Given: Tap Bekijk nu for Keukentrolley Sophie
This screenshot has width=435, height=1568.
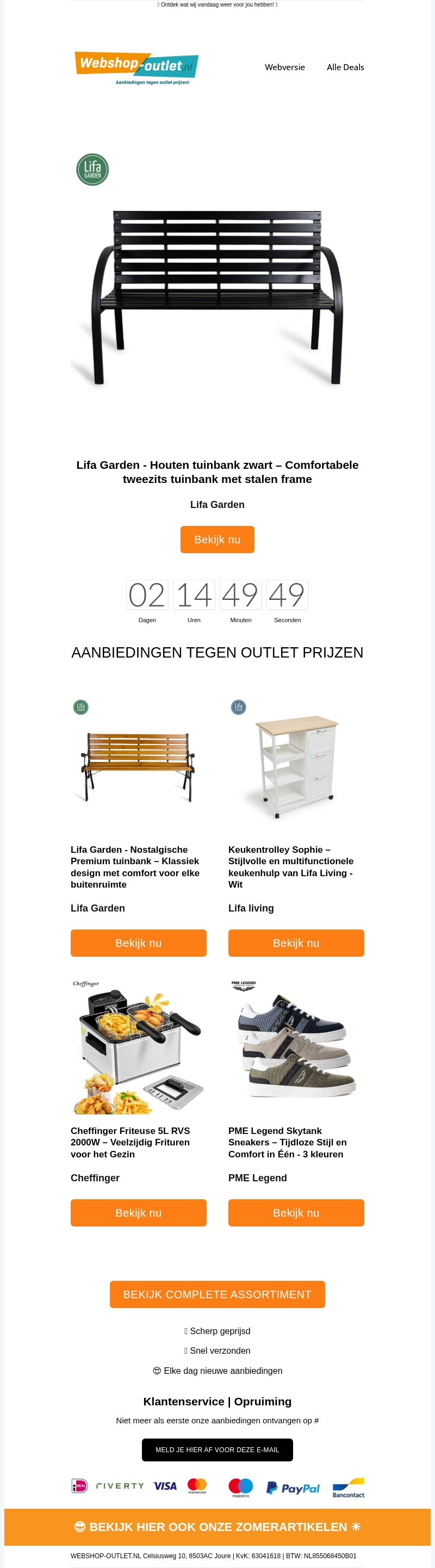Looking at the screenshot, I should coord(296,943).
